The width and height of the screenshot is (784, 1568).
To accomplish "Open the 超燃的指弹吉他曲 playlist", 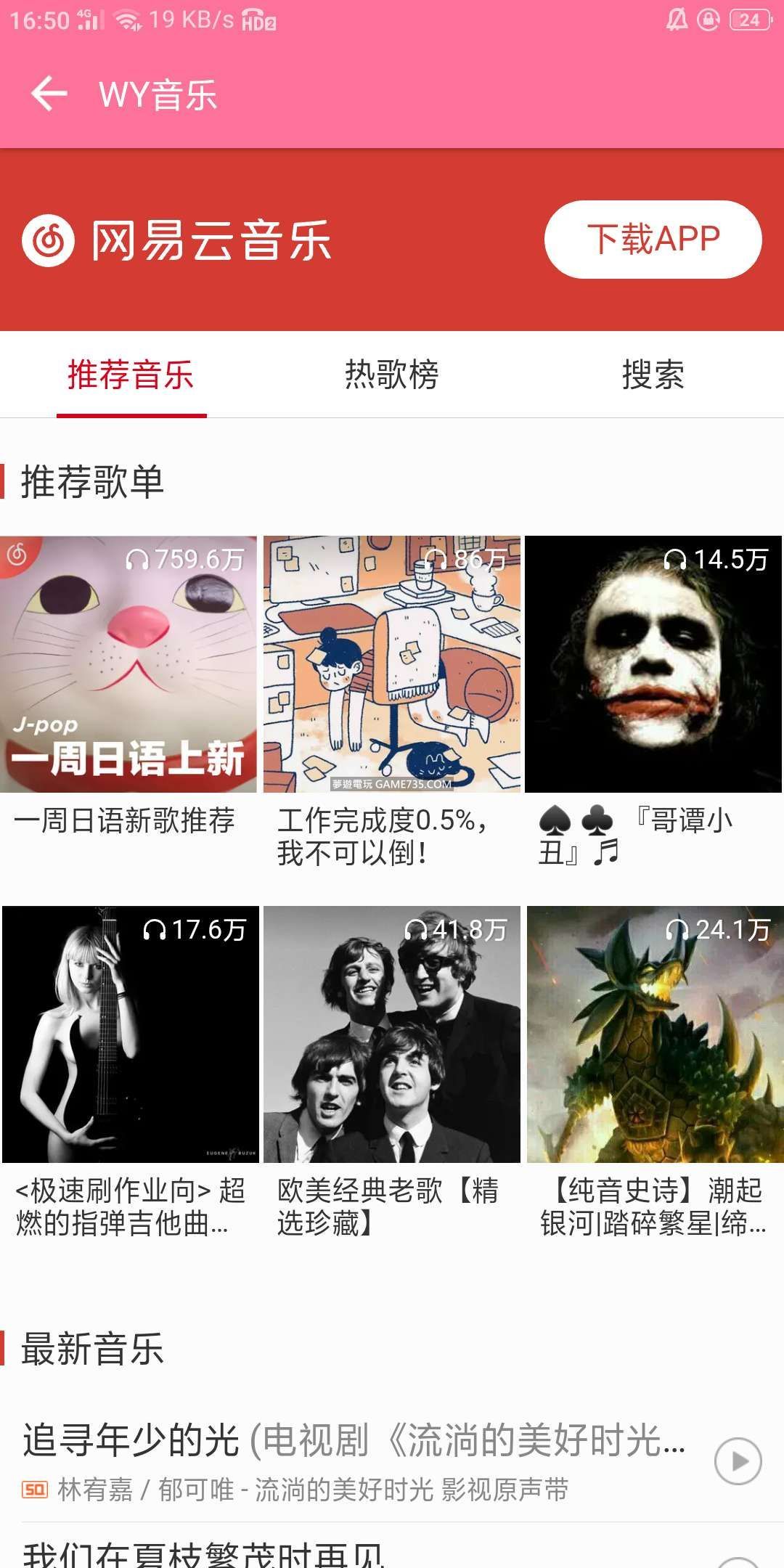I will coord(130,1034).
